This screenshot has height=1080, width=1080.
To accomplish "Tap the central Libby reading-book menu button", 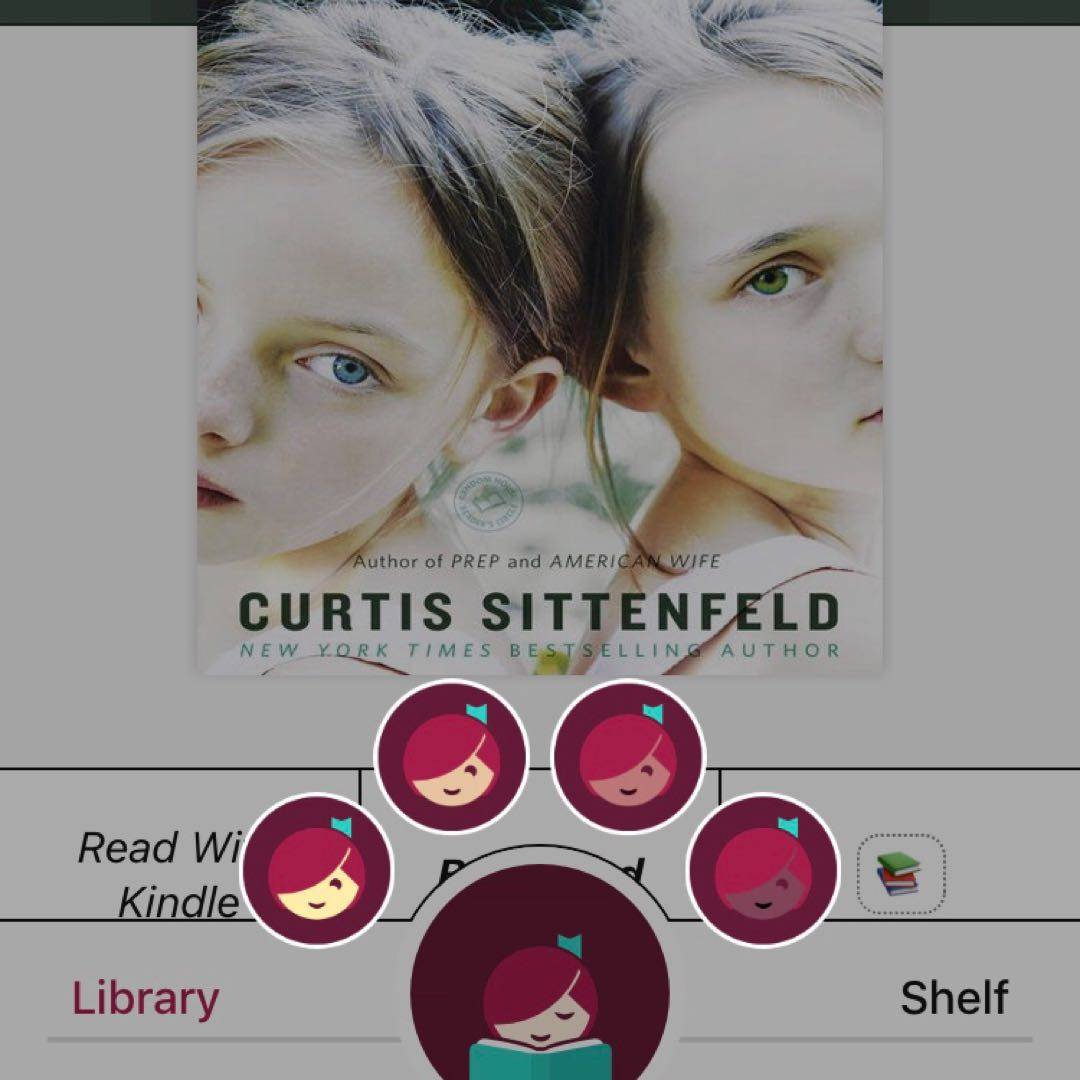I will click(540, 990).
